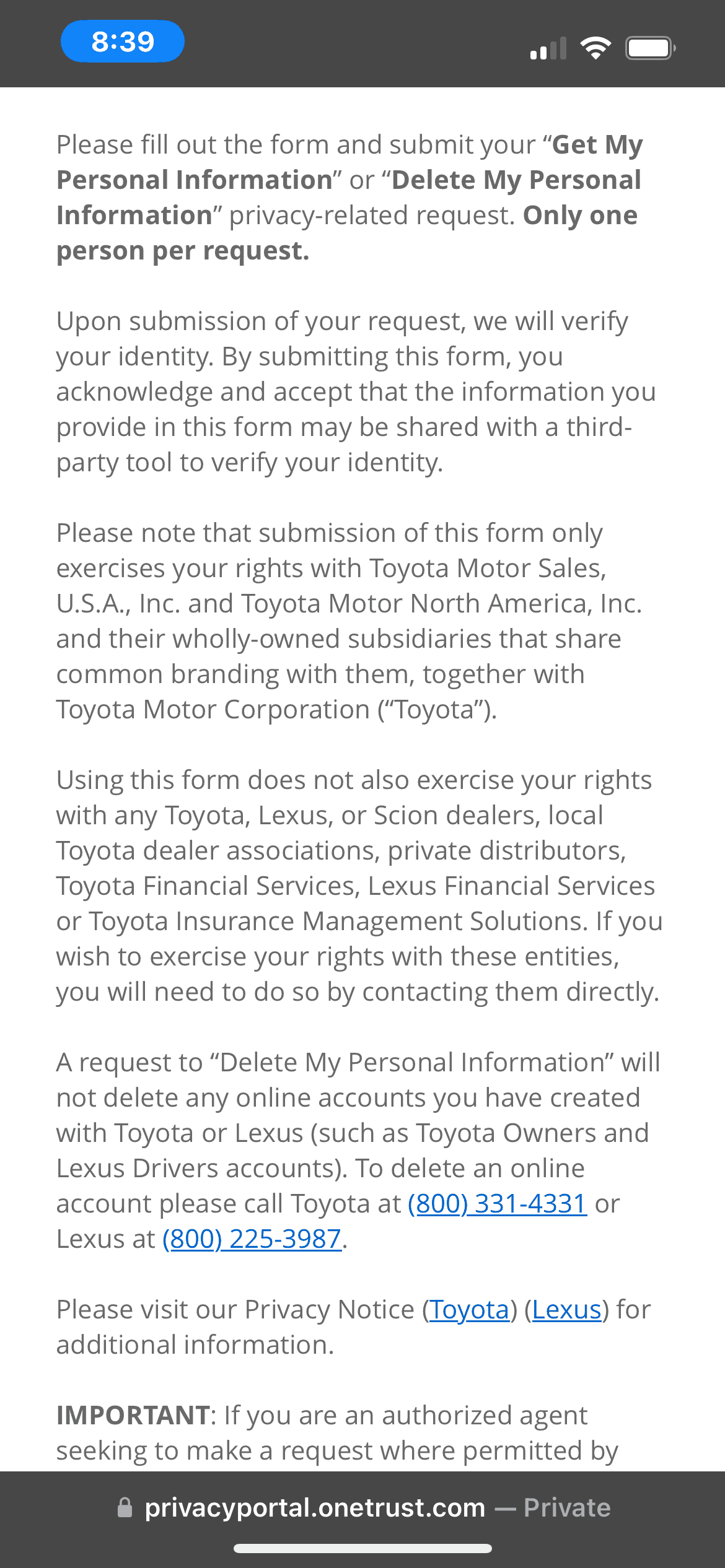Open the Toyota Privacy Notice link
725x1568 pixels.
469,1310
